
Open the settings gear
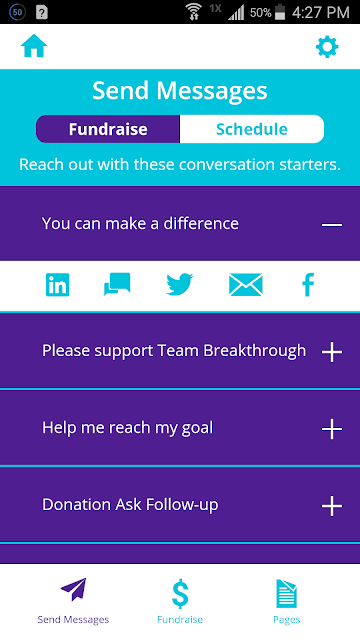pyautogui.click(x=327, y=47)
